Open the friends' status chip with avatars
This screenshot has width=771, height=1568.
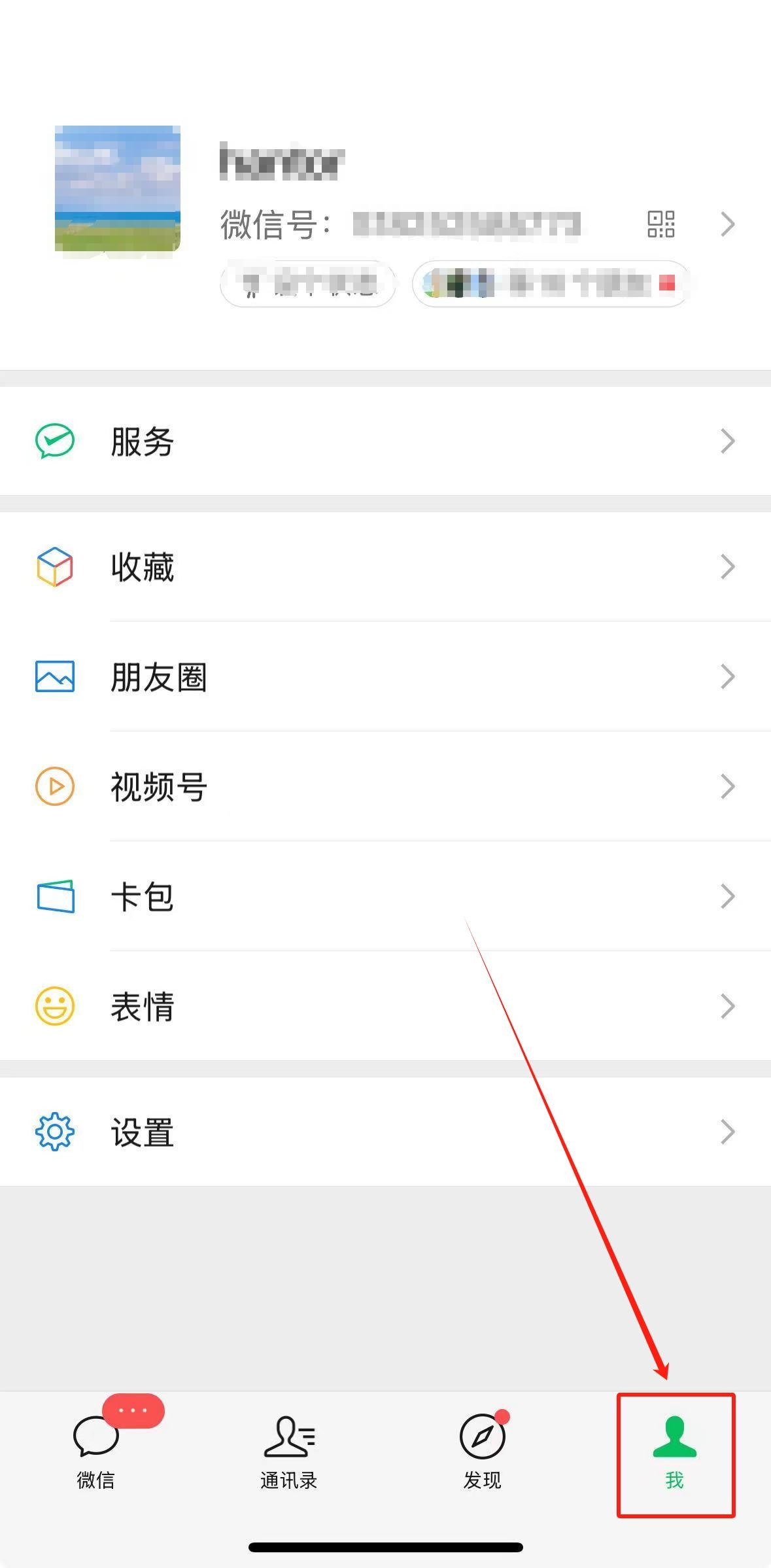tap(551, 284)
